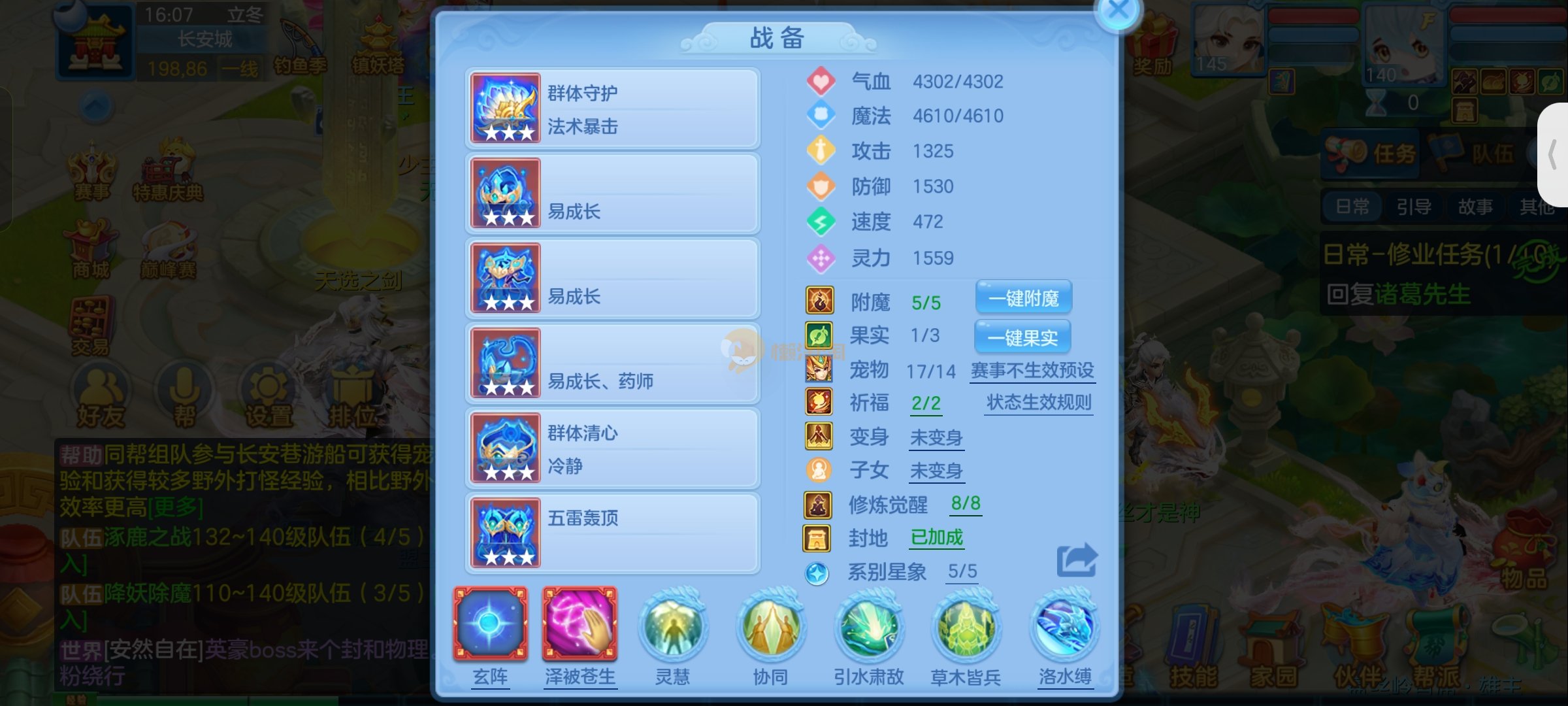Select the 灵慧 skill icon
The image size is (1568, 706).
tap(672, 628)
